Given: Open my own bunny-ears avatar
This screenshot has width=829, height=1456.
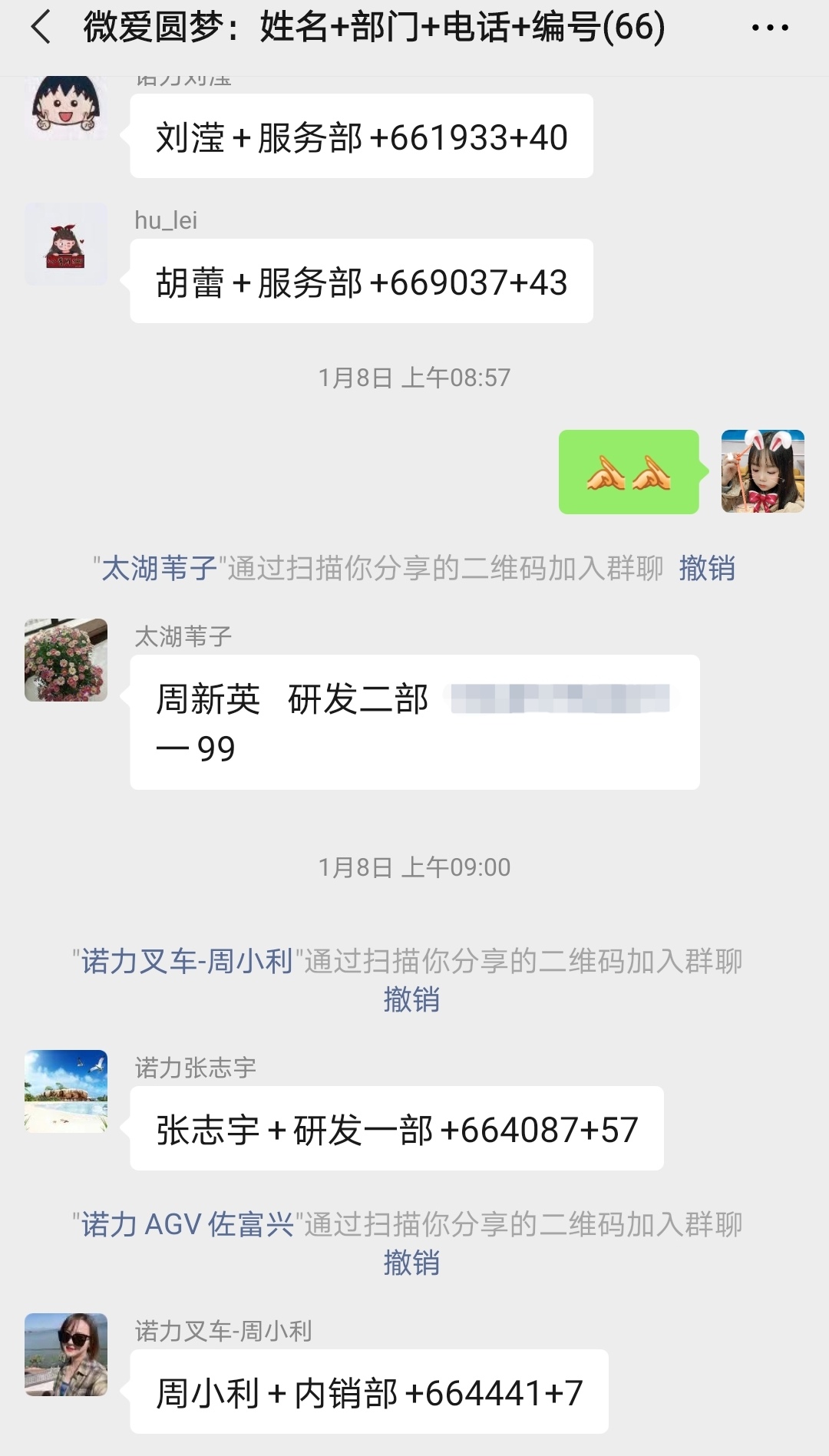Looking at the screenshot, I should 762,471.
